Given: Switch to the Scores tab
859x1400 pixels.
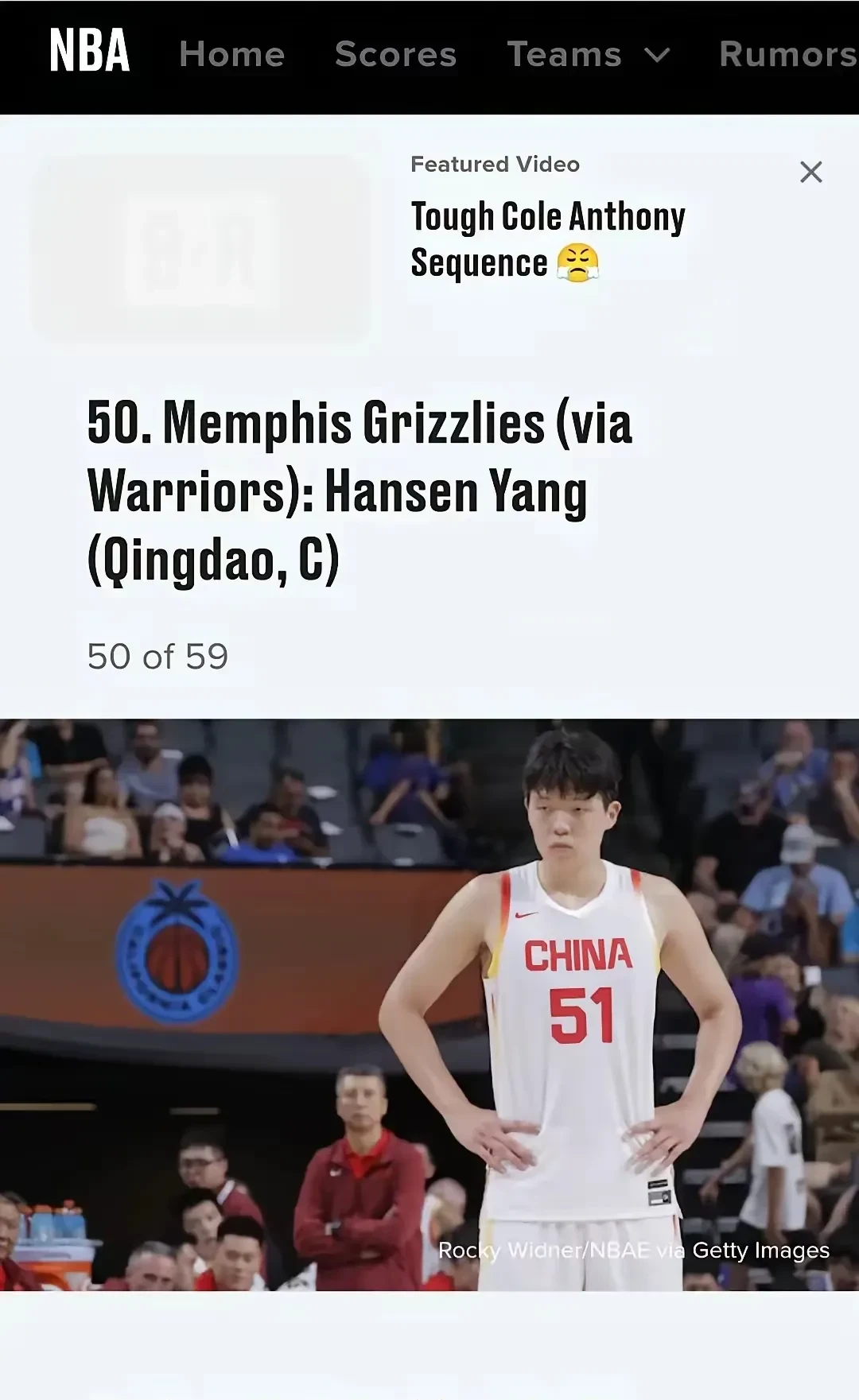Looking at the screenshot, I should coord(395,55).
